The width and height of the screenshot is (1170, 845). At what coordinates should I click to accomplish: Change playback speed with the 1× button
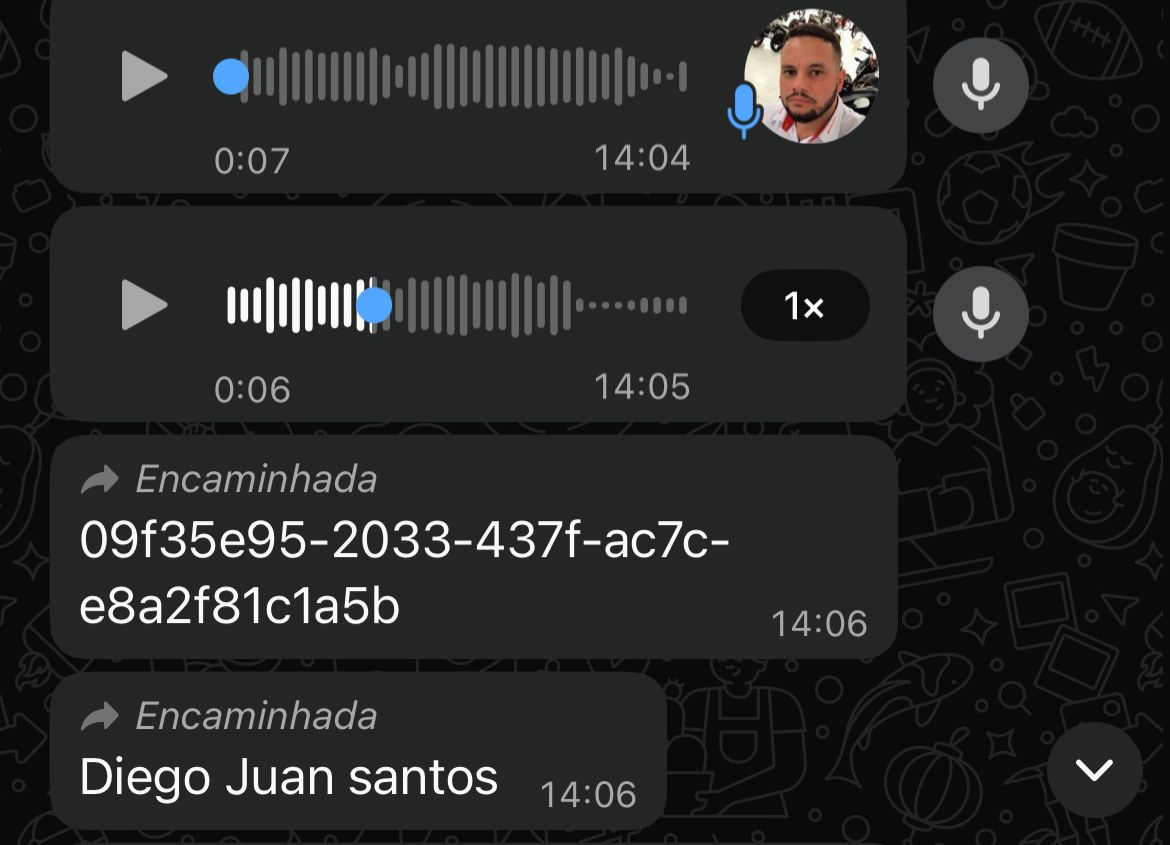(805, 305)
